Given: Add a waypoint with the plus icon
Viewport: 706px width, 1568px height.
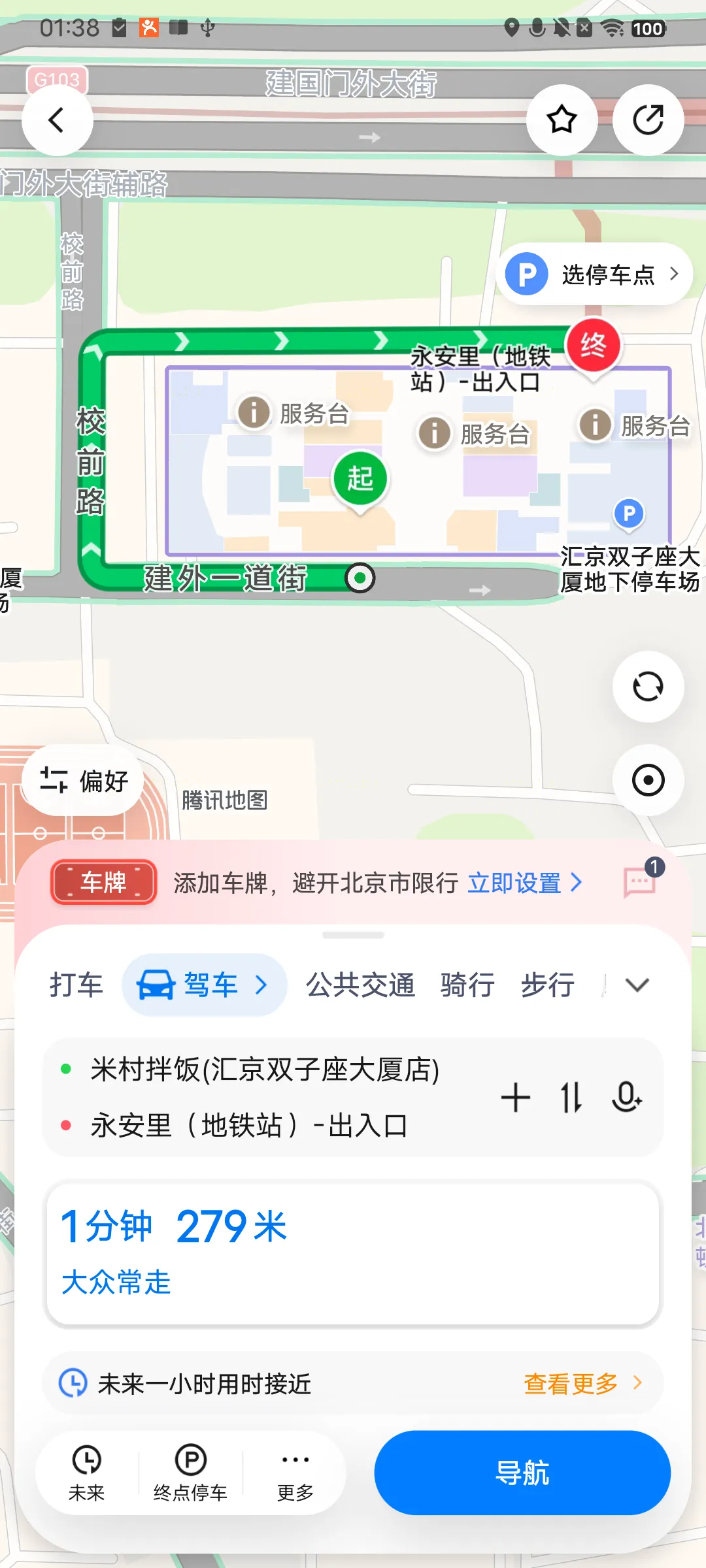Looking at the screenshot, I should (516, 1097).
